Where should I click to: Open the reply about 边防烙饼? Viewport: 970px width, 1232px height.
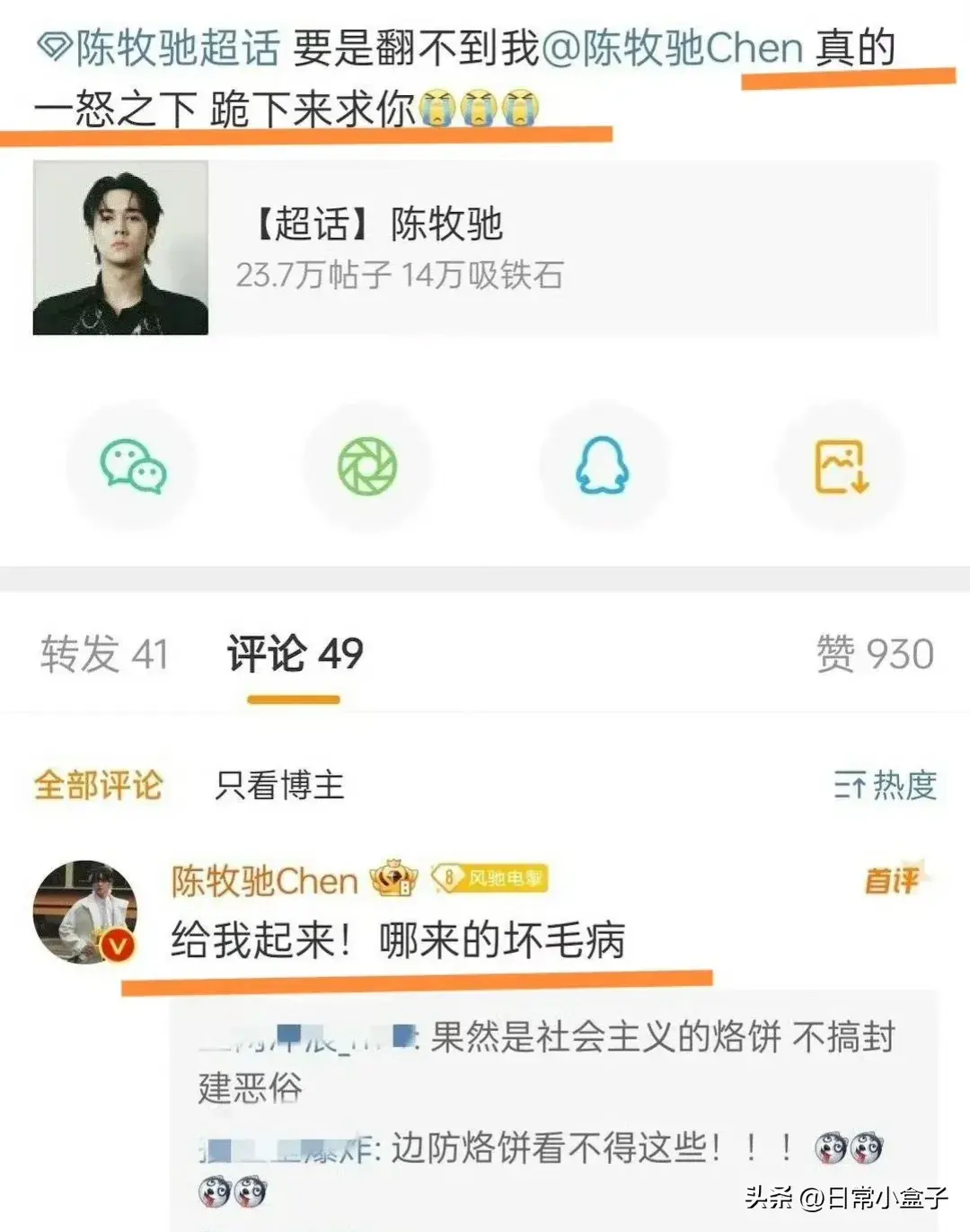pos(539,1149)
